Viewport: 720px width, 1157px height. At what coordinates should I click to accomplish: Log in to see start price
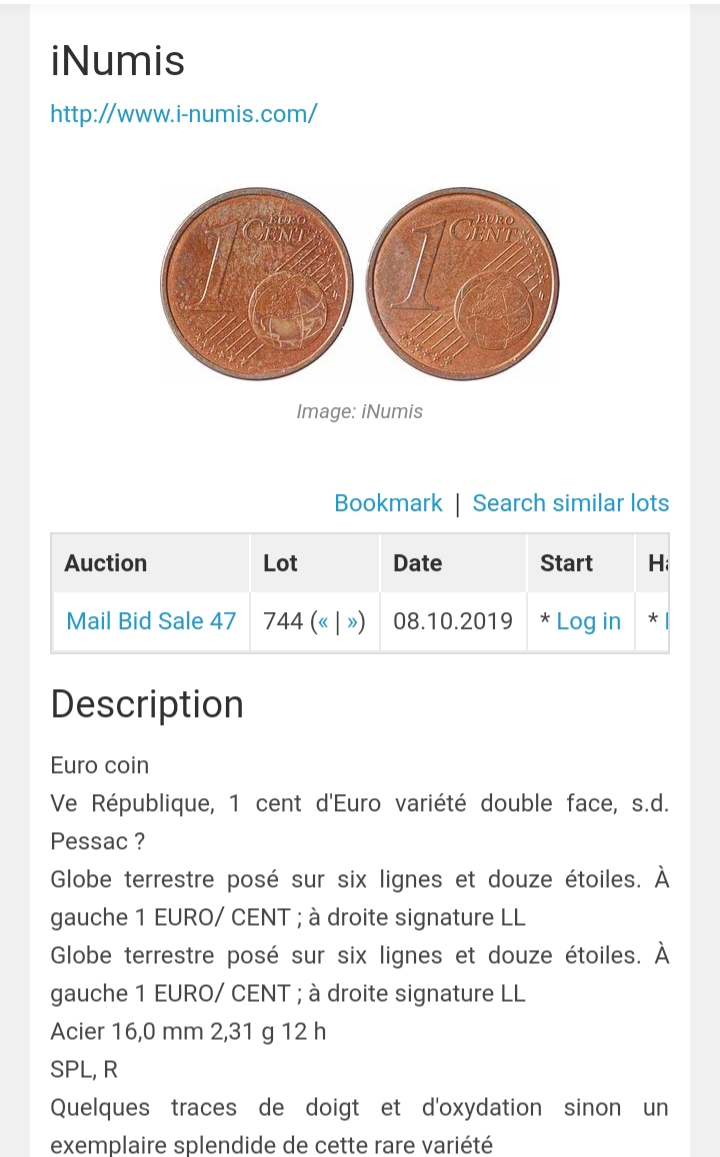pyautogui.click(x=588, y=622)
